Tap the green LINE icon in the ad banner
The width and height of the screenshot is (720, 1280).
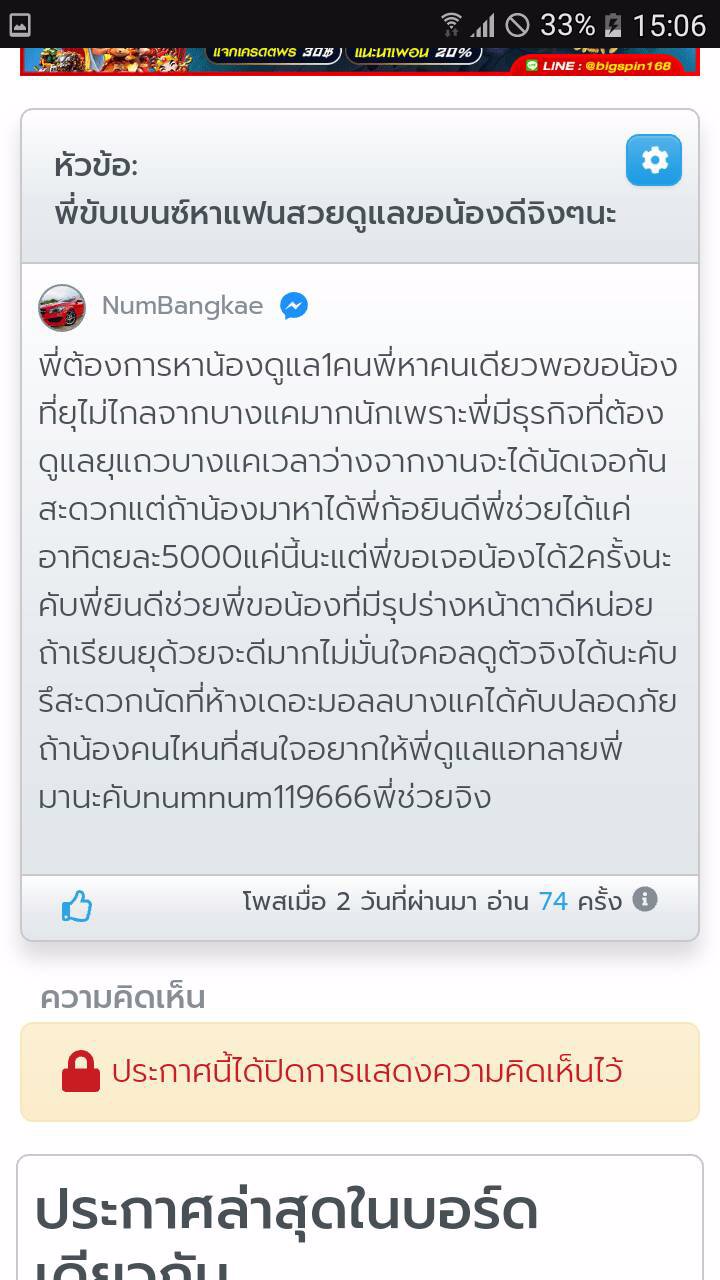pyautogui.click(x=533, y=65)
